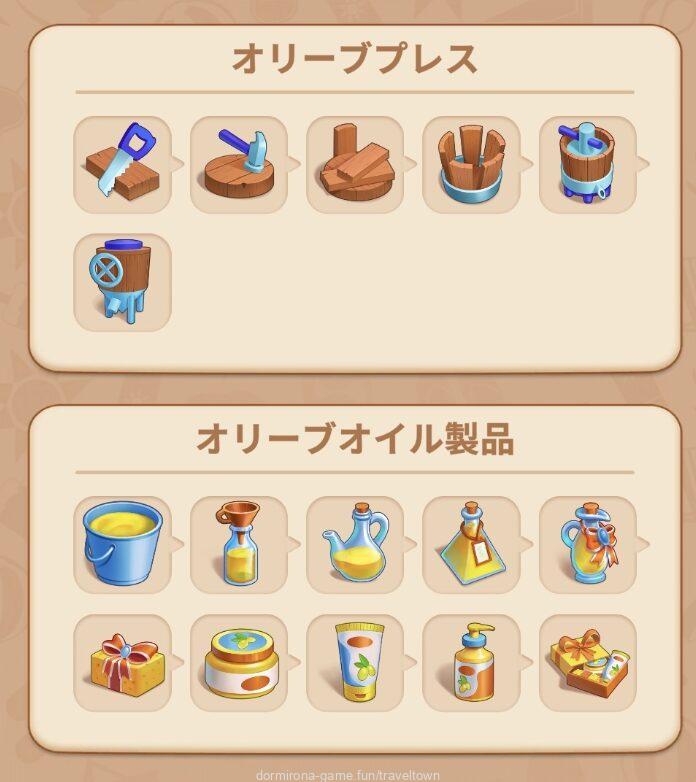View the olive cream jar item

coord(239,663)
